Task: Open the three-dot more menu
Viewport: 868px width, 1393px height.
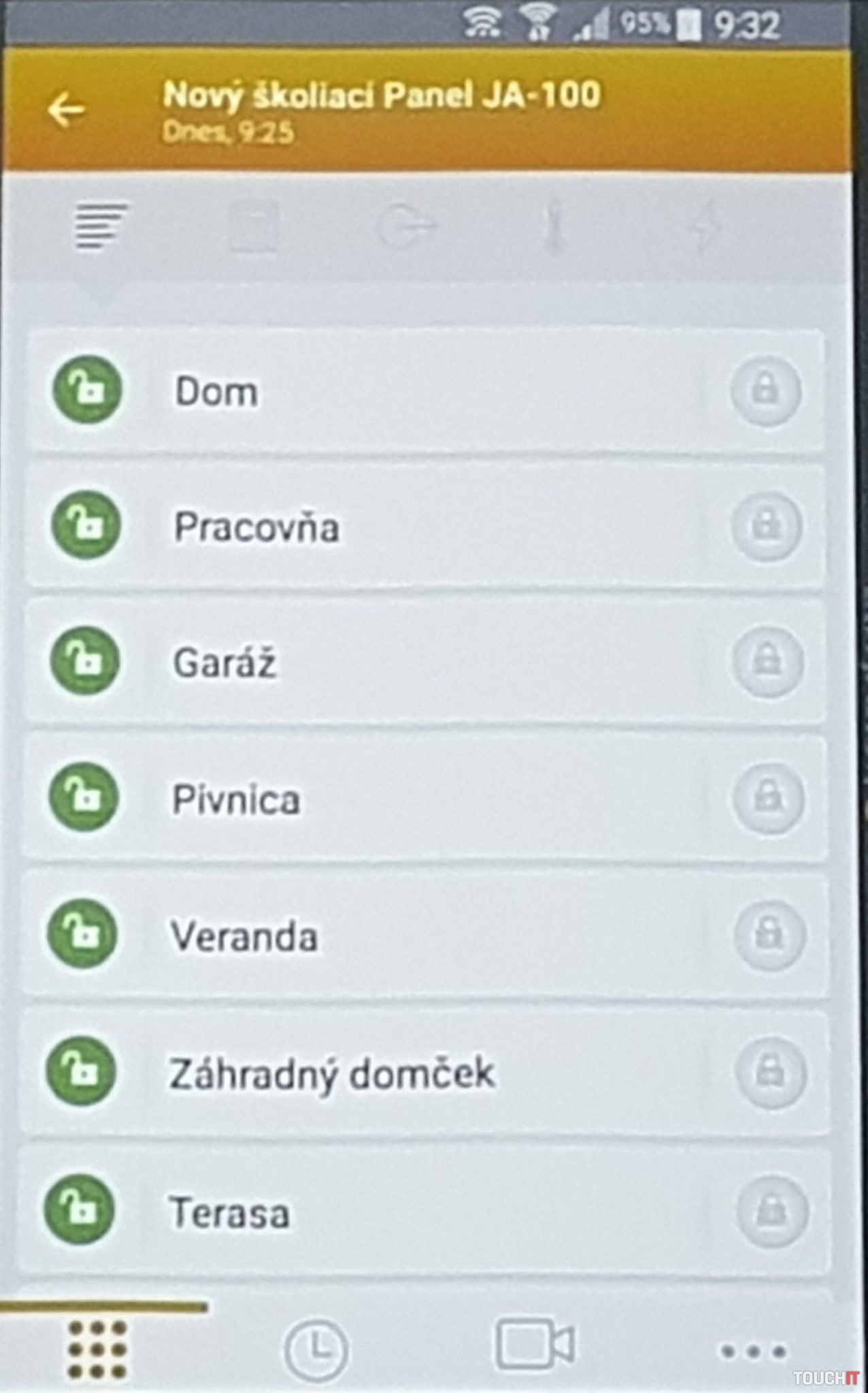Action: (753, 1351)
